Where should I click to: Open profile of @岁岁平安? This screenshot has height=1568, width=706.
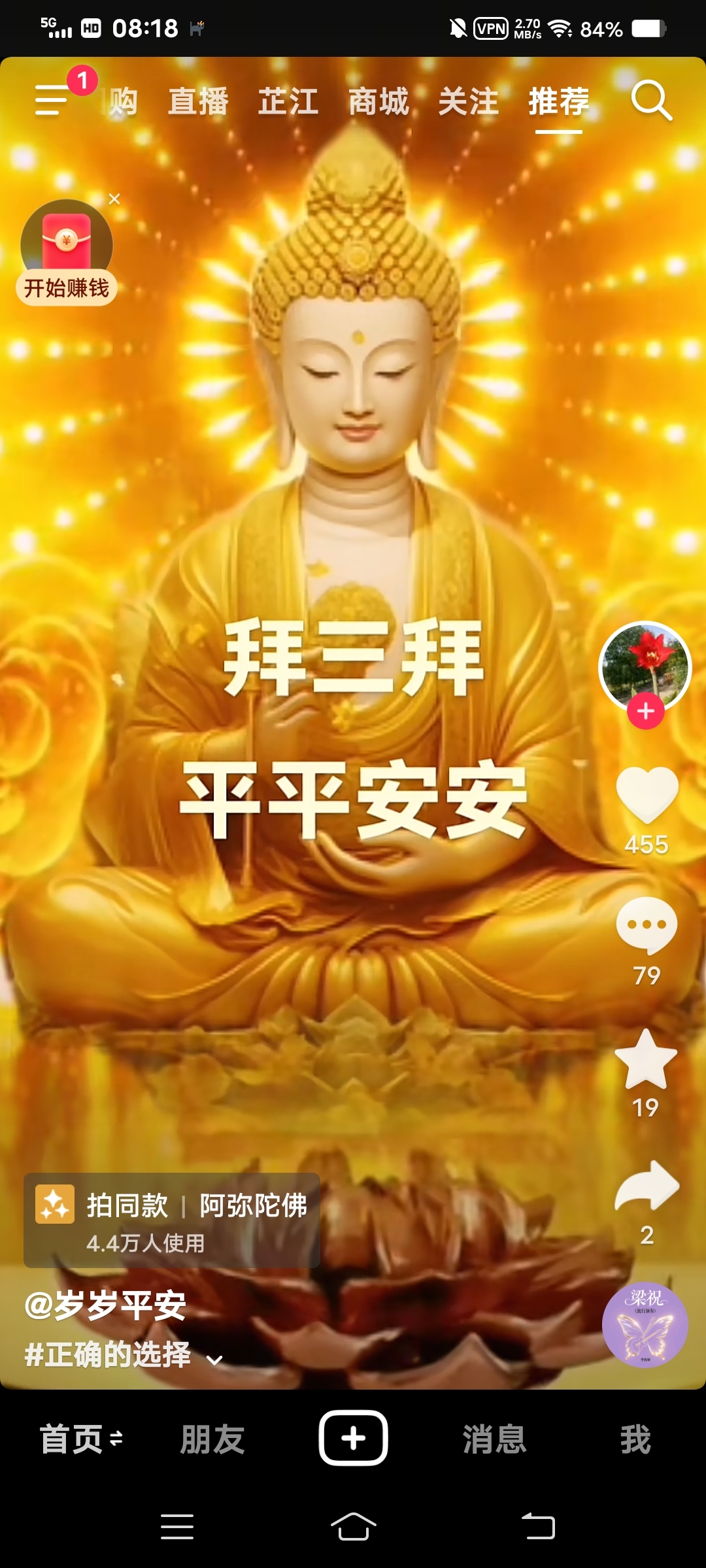[x=105, y=1303]
